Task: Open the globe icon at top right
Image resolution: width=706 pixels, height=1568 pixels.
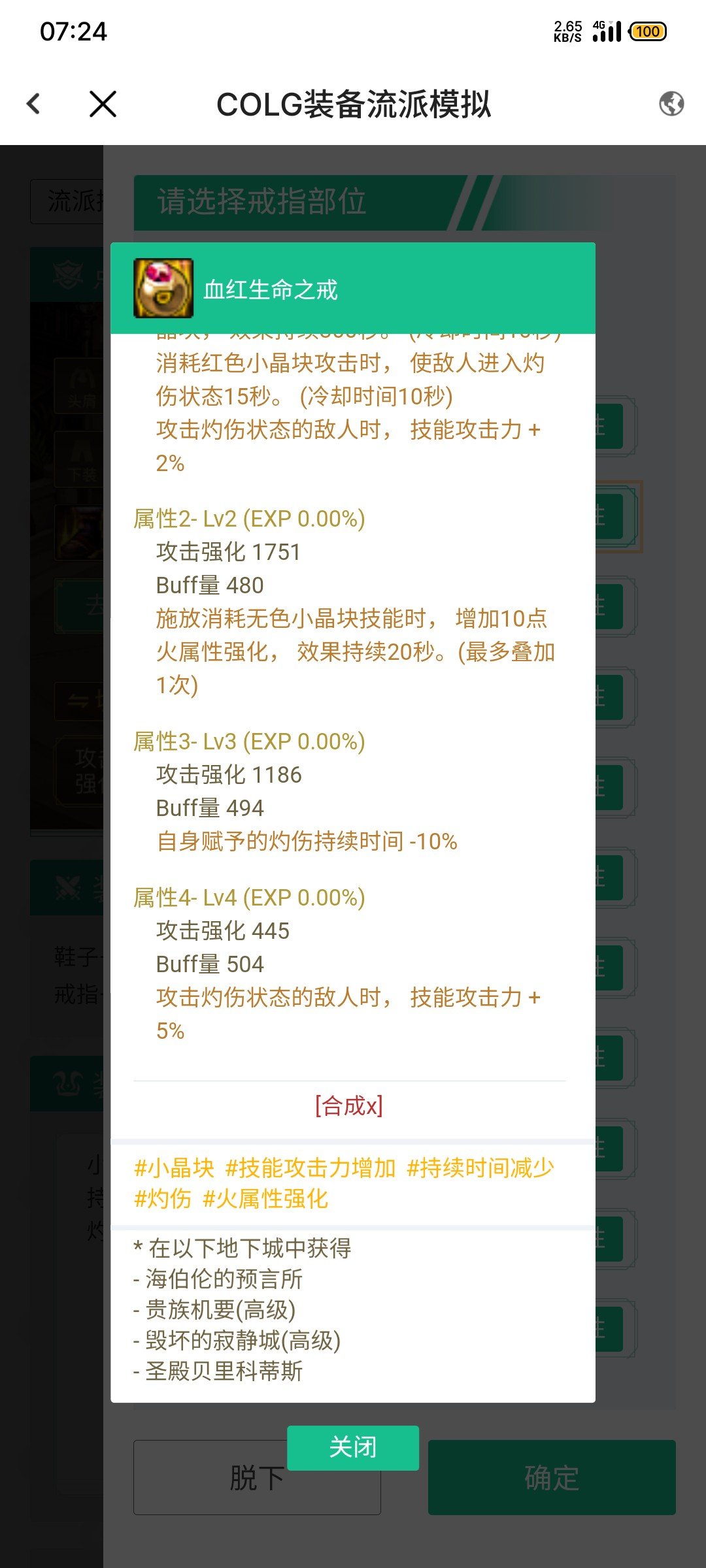Action: 670,103
